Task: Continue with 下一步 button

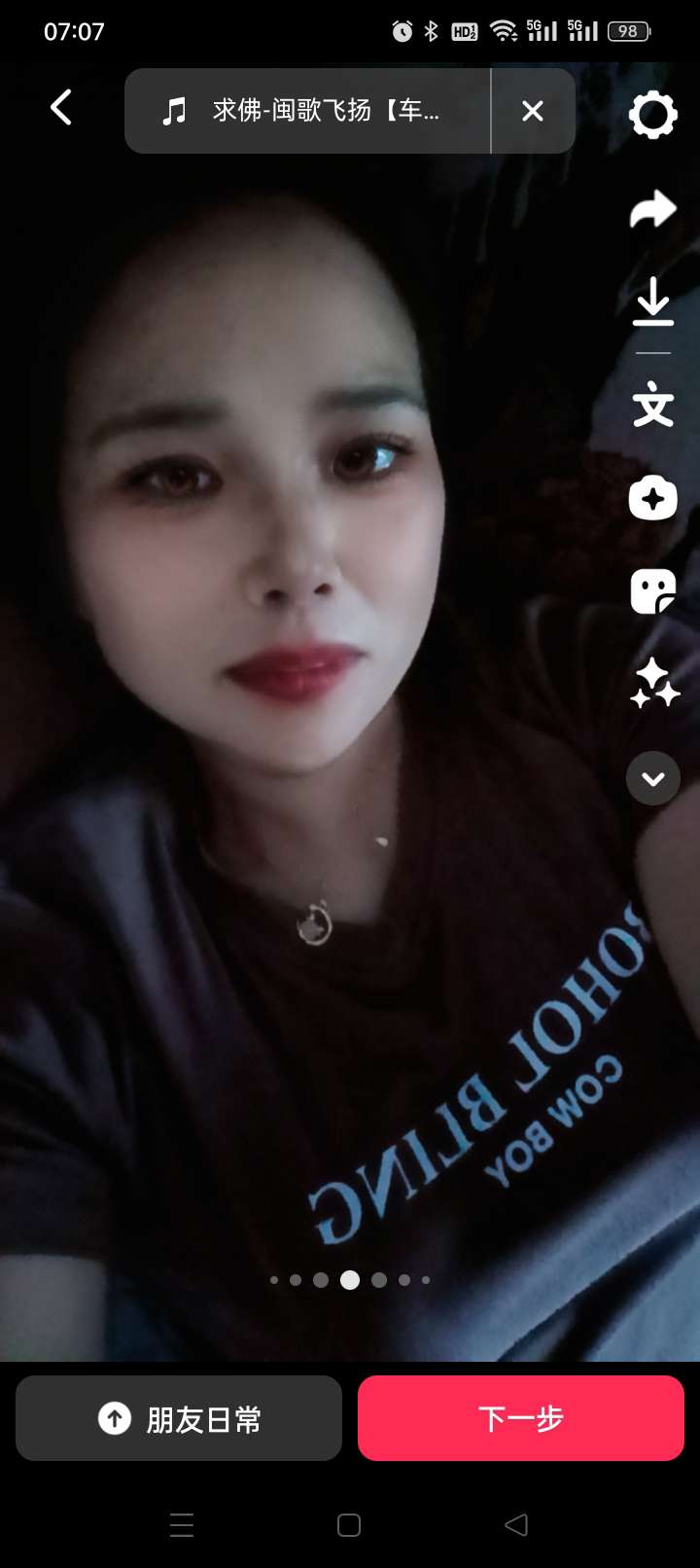Action: click(x=521, y=1418)
